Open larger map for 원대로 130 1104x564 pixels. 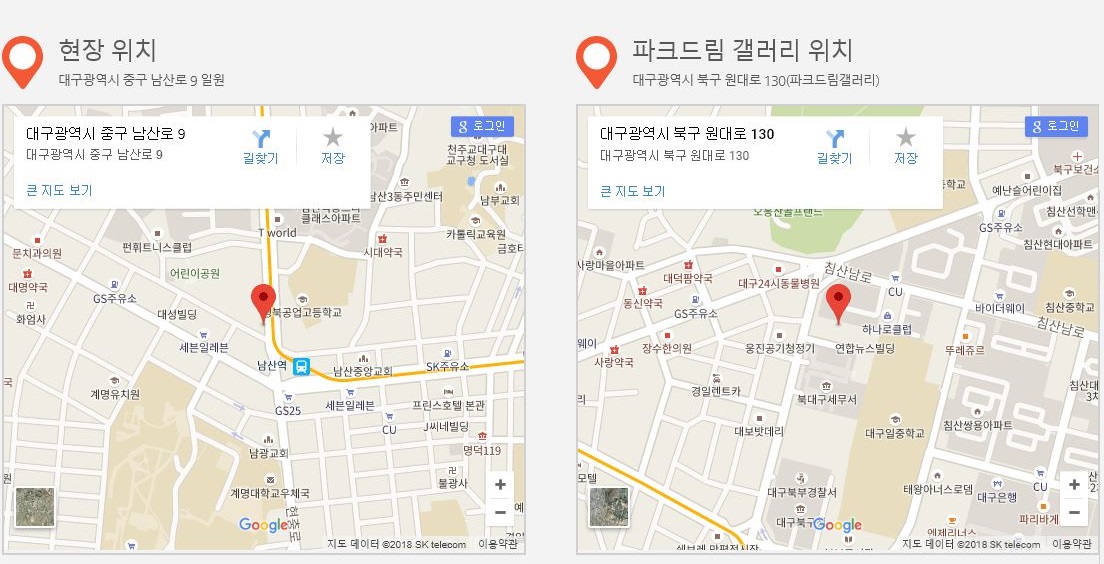pyautogui.click(x=633, y=191)
